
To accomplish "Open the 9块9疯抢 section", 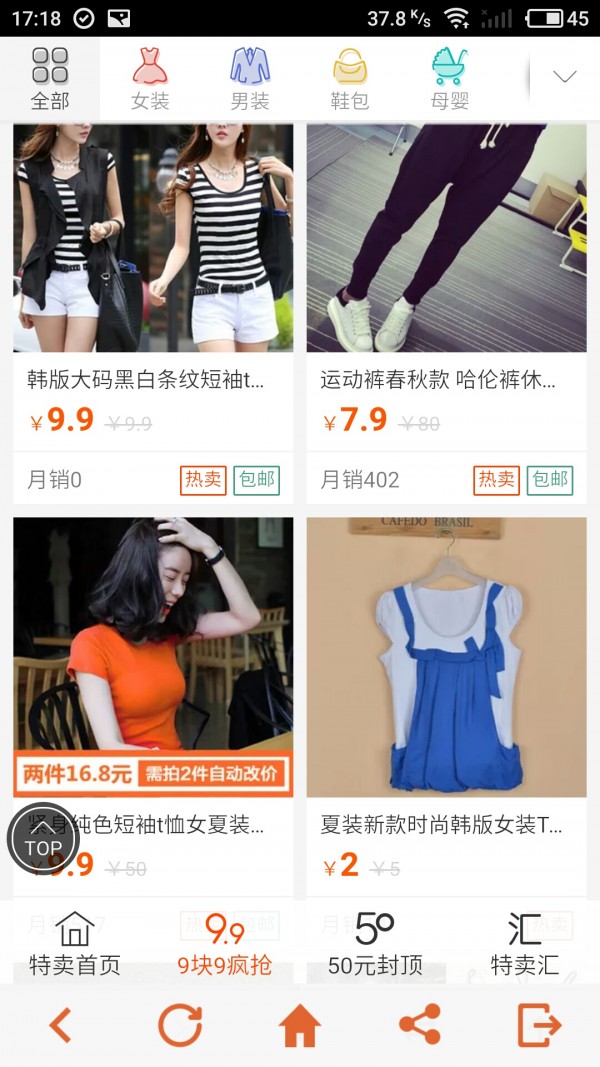I will (x=225, y=943).
